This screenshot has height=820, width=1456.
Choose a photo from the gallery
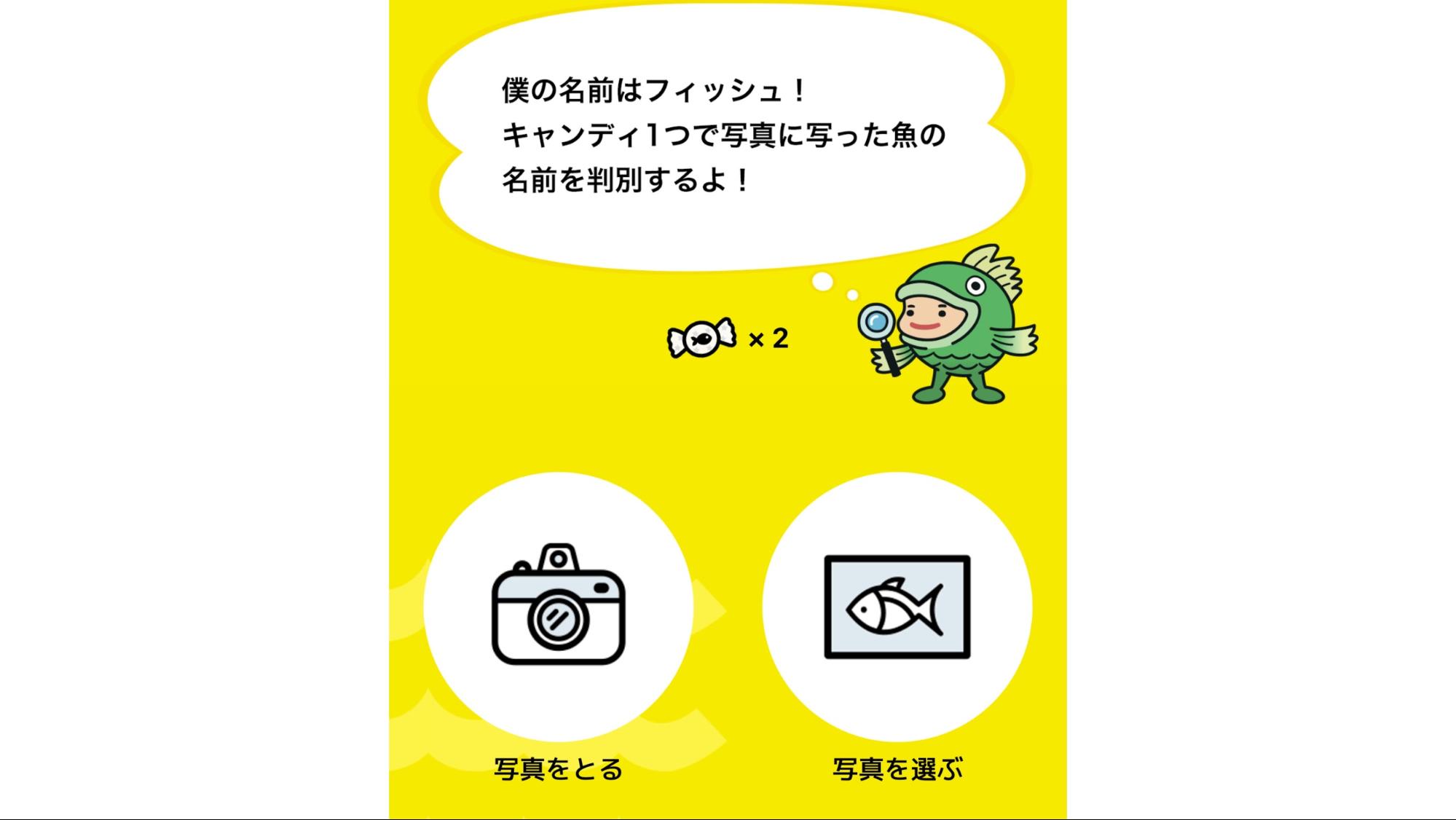pos(897,606)
